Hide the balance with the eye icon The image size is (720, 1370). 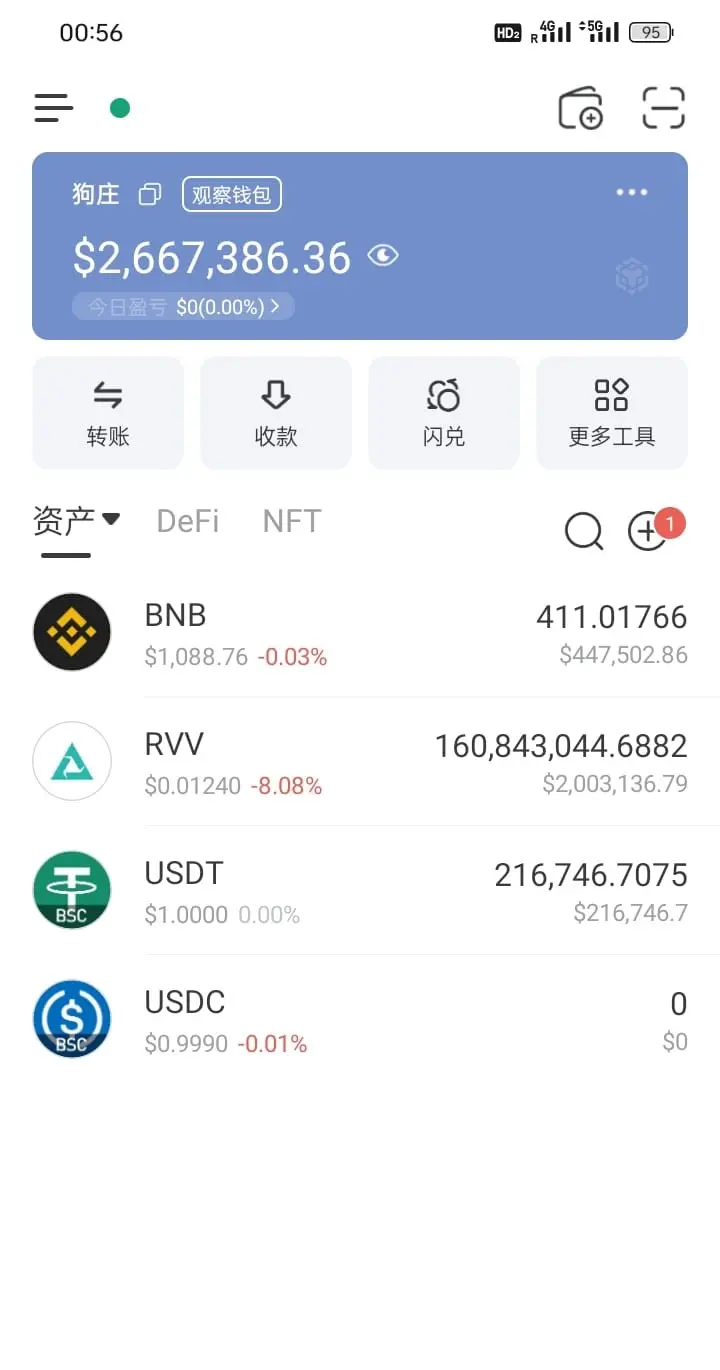(382, 256)
